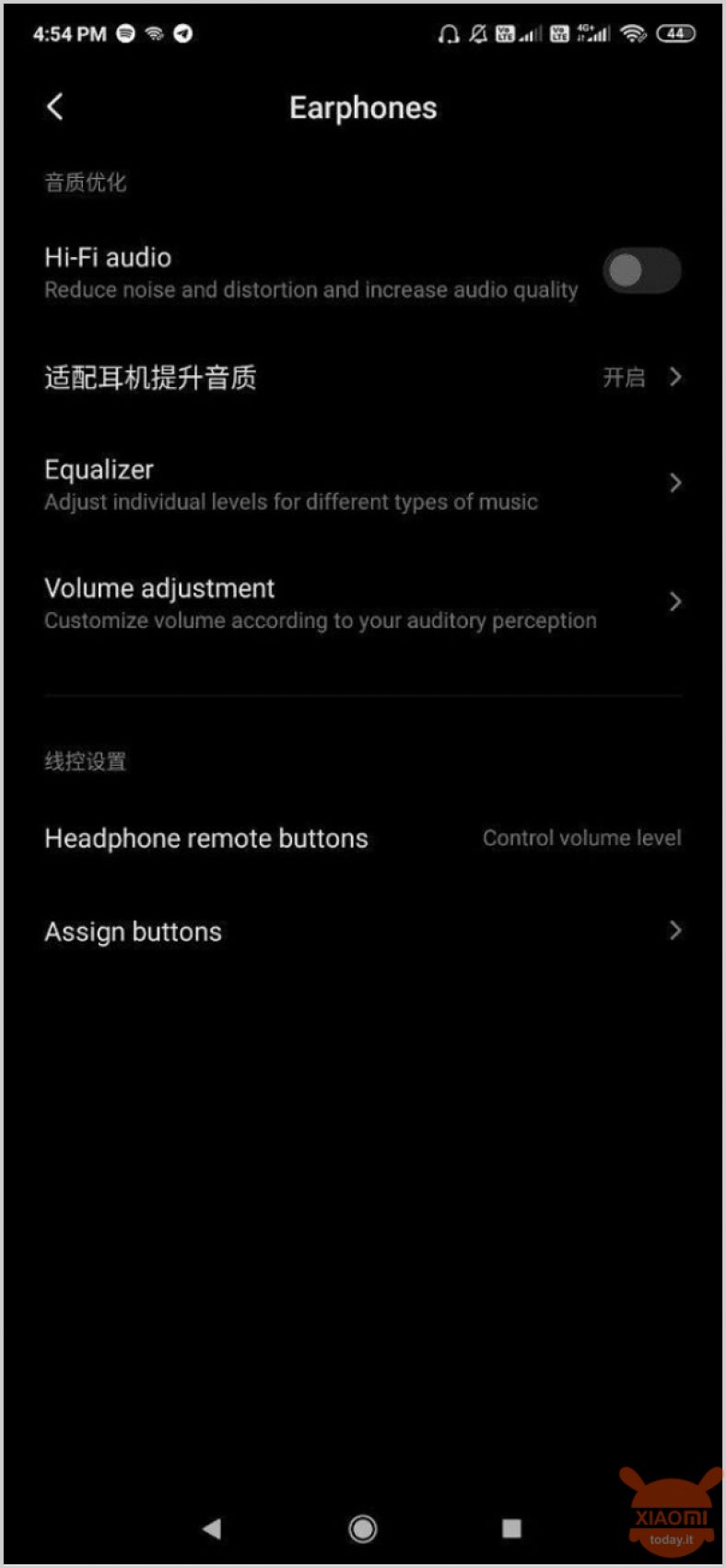Tap the battery indicator showing 44
Viewport: 726px width, 1568px height.
675,33
